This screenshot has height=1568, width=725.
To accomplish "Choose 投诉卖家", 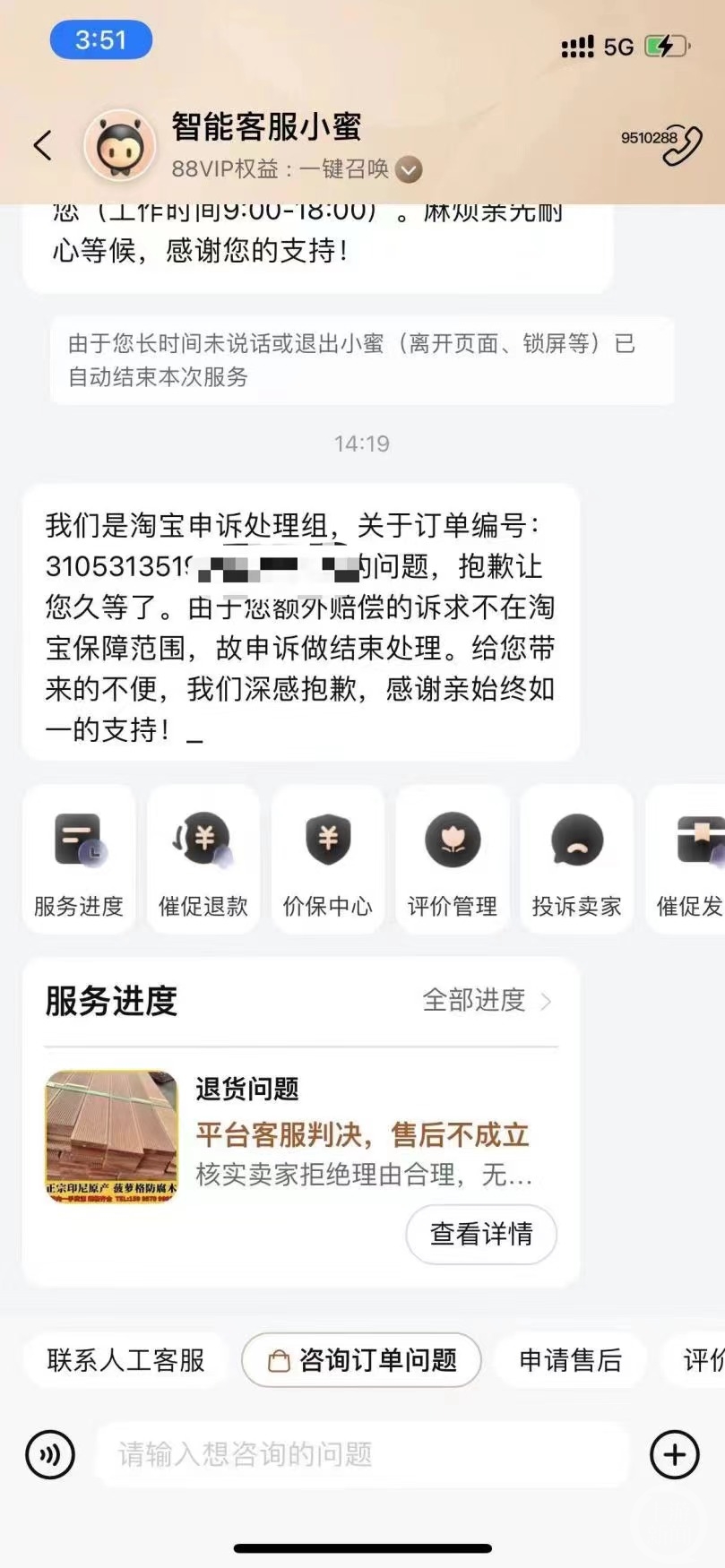I will (577, 858).
